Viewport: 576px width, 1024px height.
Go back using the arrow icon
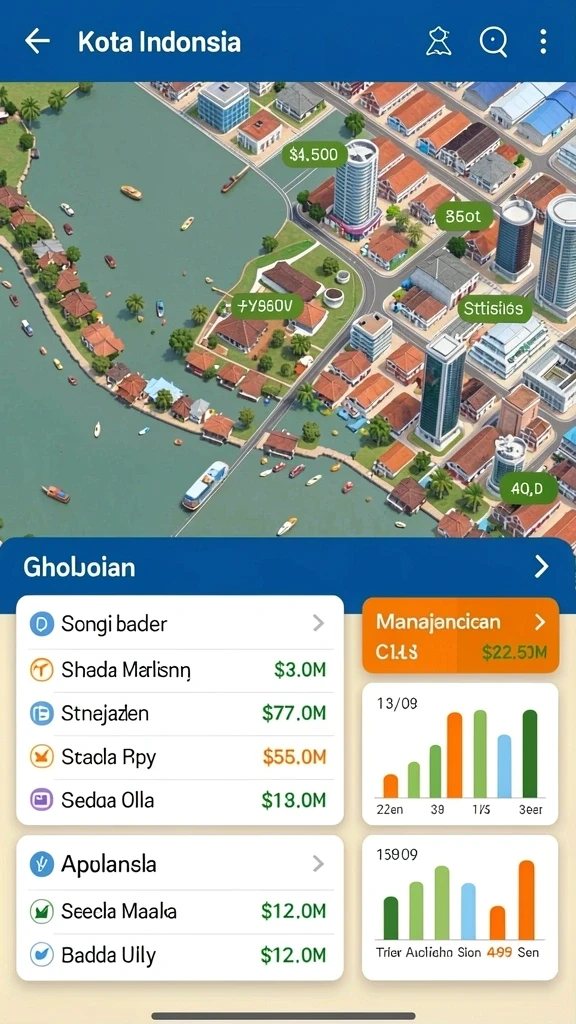[x=37, y=42]
